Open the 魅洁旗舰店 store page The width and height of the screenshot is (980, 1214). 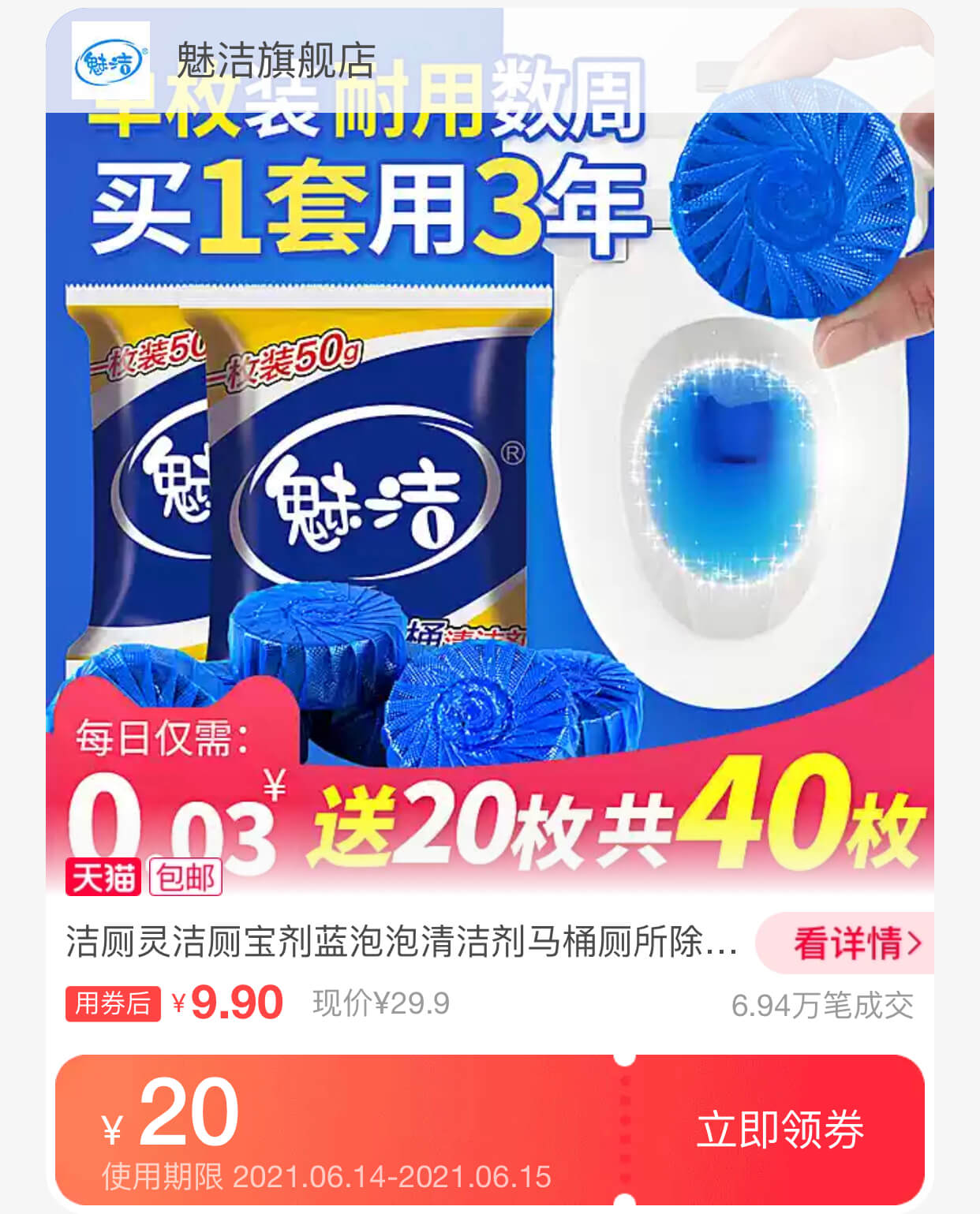click(275, 62)
